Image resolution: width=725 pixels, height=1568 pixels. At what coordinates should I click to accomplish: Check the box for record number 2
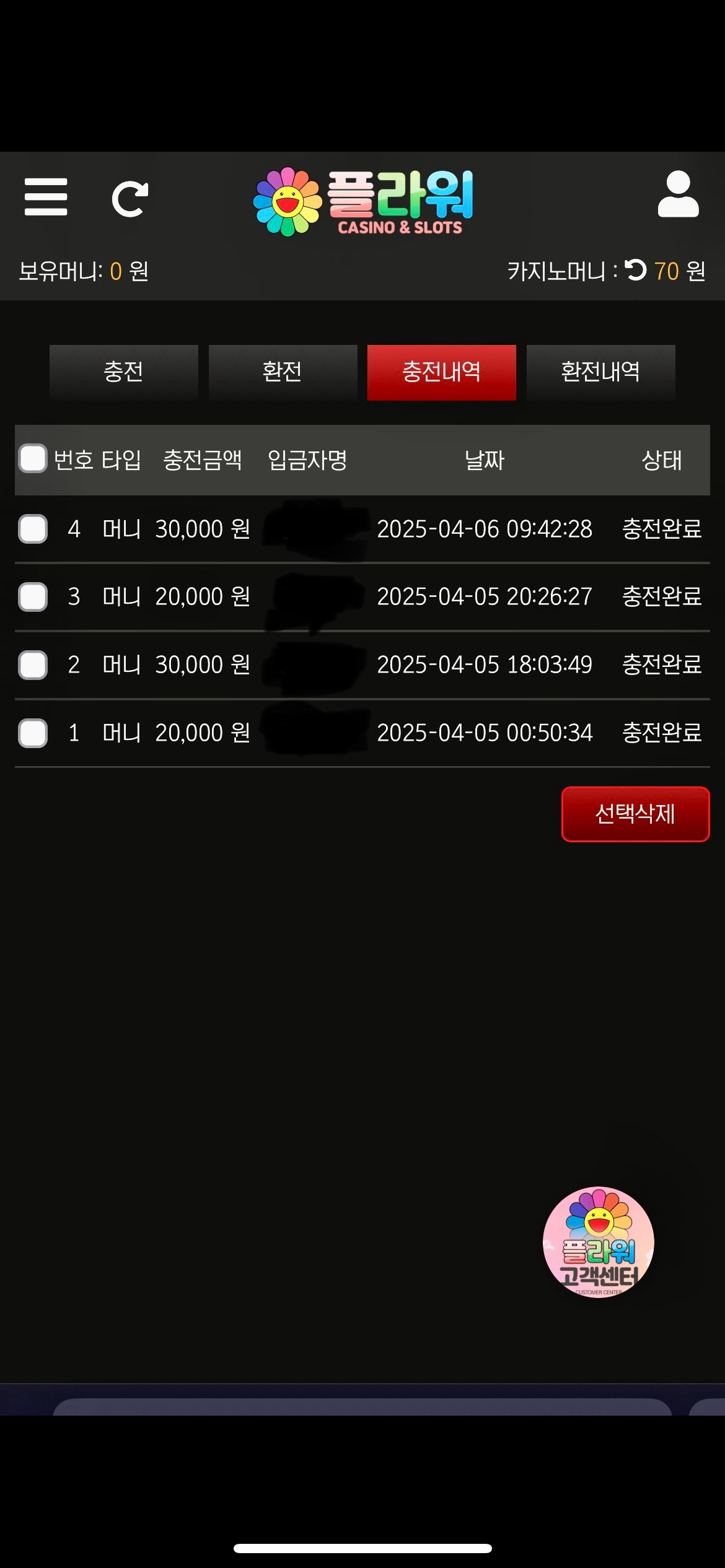pyautogui.click(x=33, y=665)
